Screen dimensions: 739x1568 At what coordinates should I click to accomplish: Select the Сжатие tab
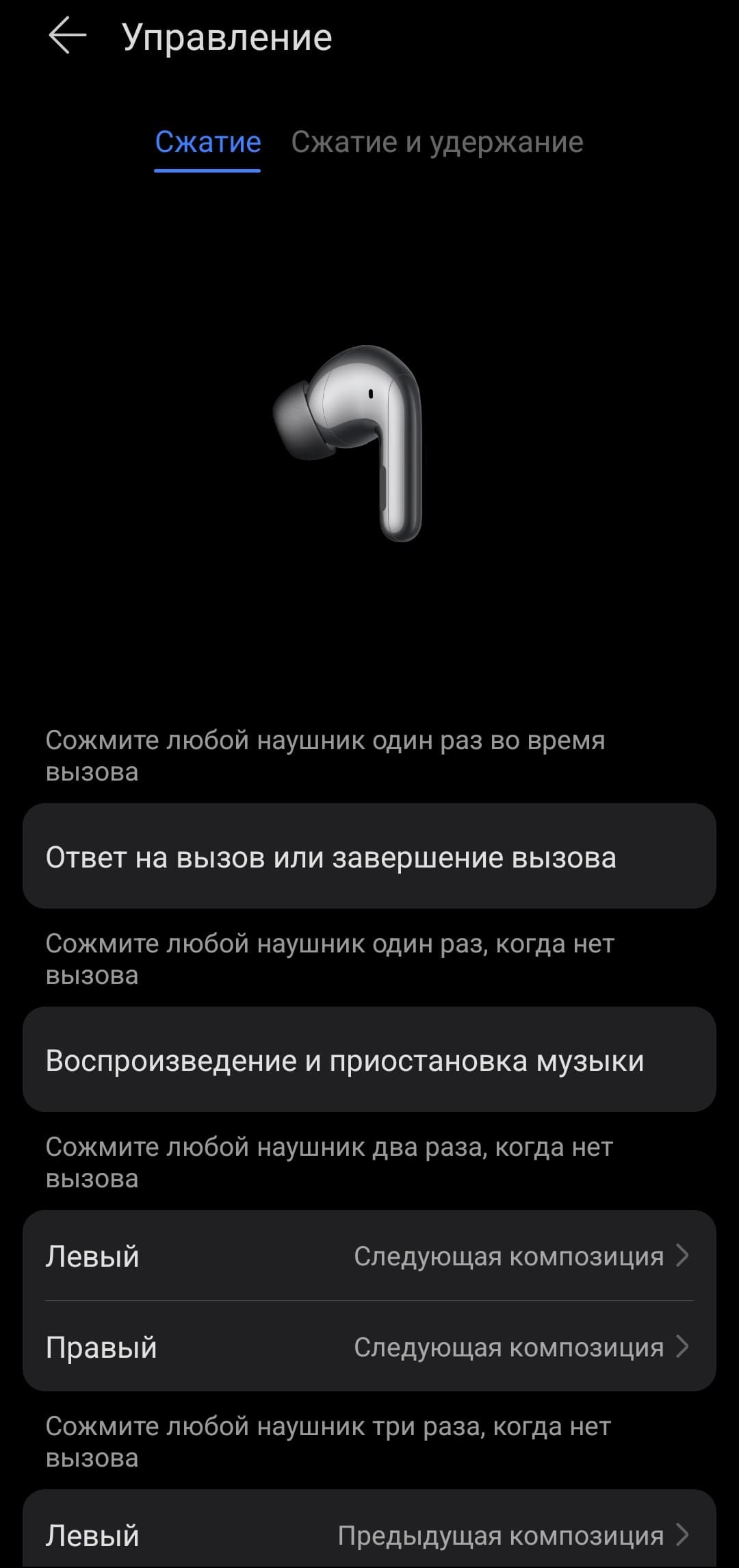(207, 142)
